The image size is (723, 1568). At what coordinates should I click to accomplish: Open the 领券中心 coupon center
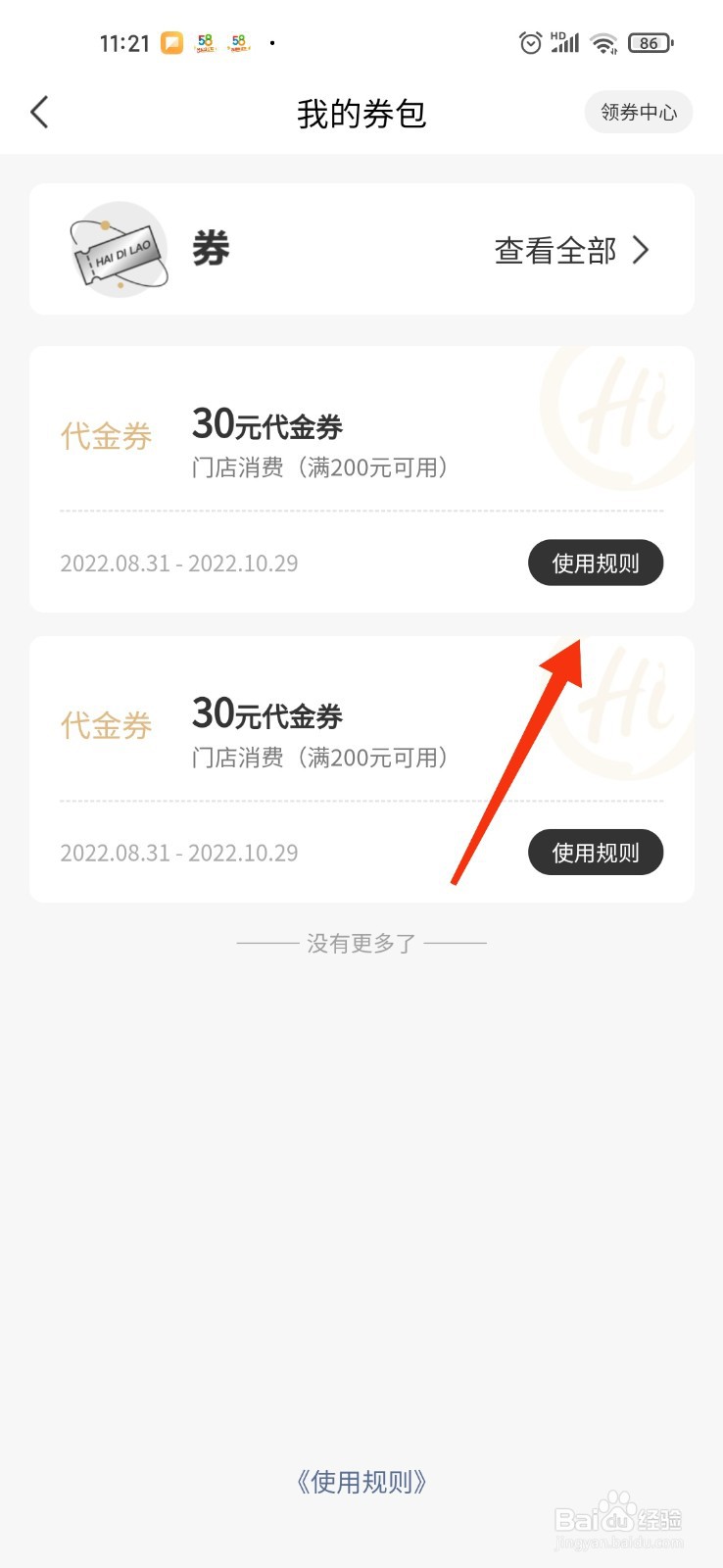tap(638, 112)
